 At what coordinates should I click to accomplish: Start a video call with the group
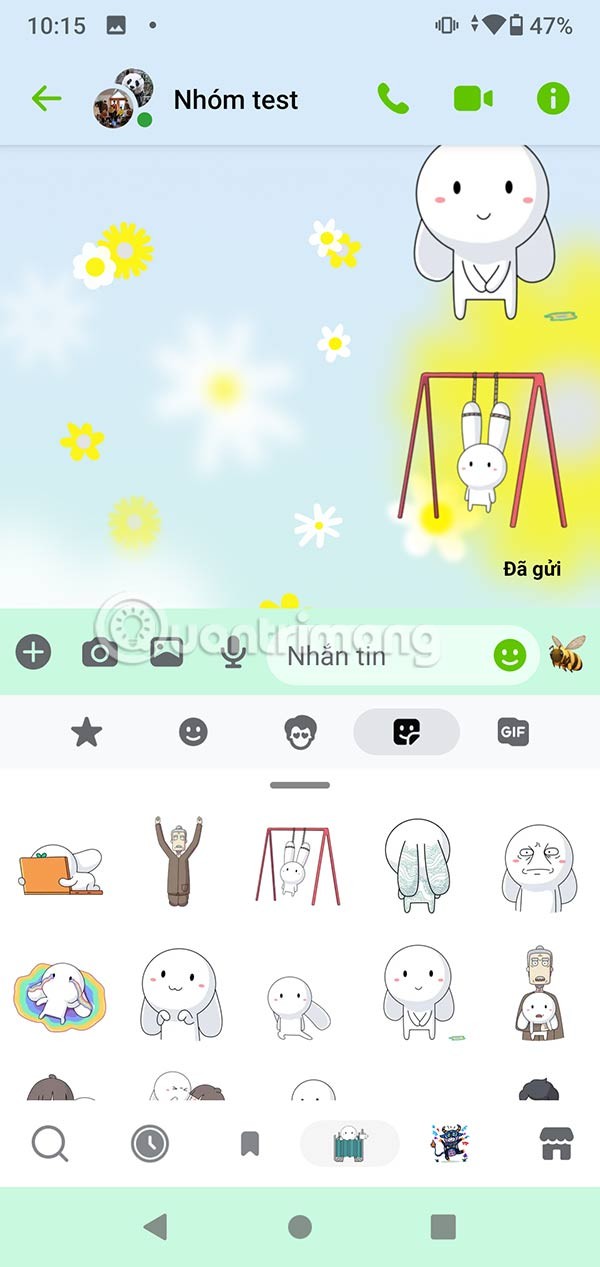click(473, 98)
